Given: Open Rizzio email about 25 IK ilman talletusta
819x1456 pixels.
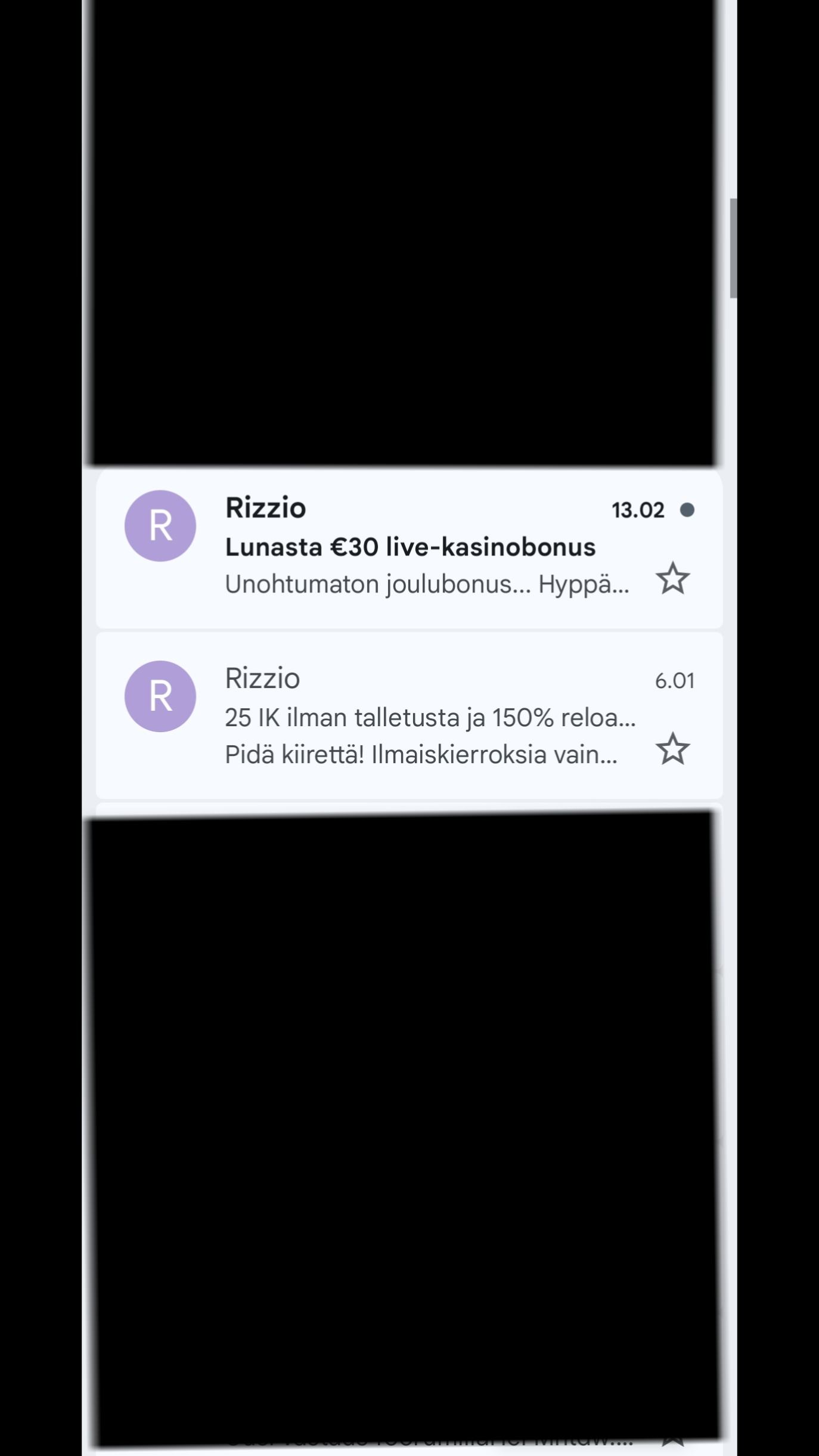Looking at the screenshot, I should click(x=429, y=717).
